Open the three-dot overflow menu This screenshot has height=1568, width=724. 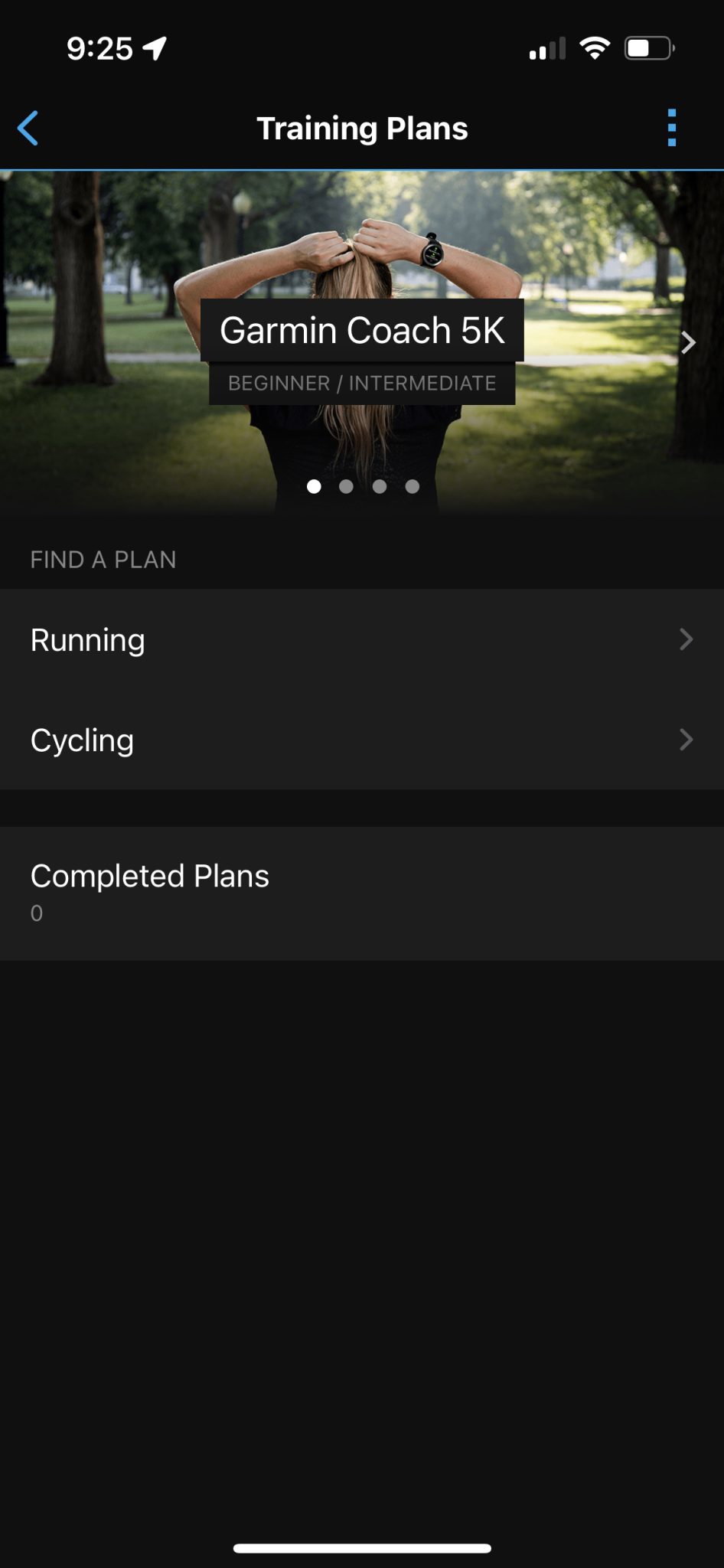pyautogui.click(x=671, y=128)
